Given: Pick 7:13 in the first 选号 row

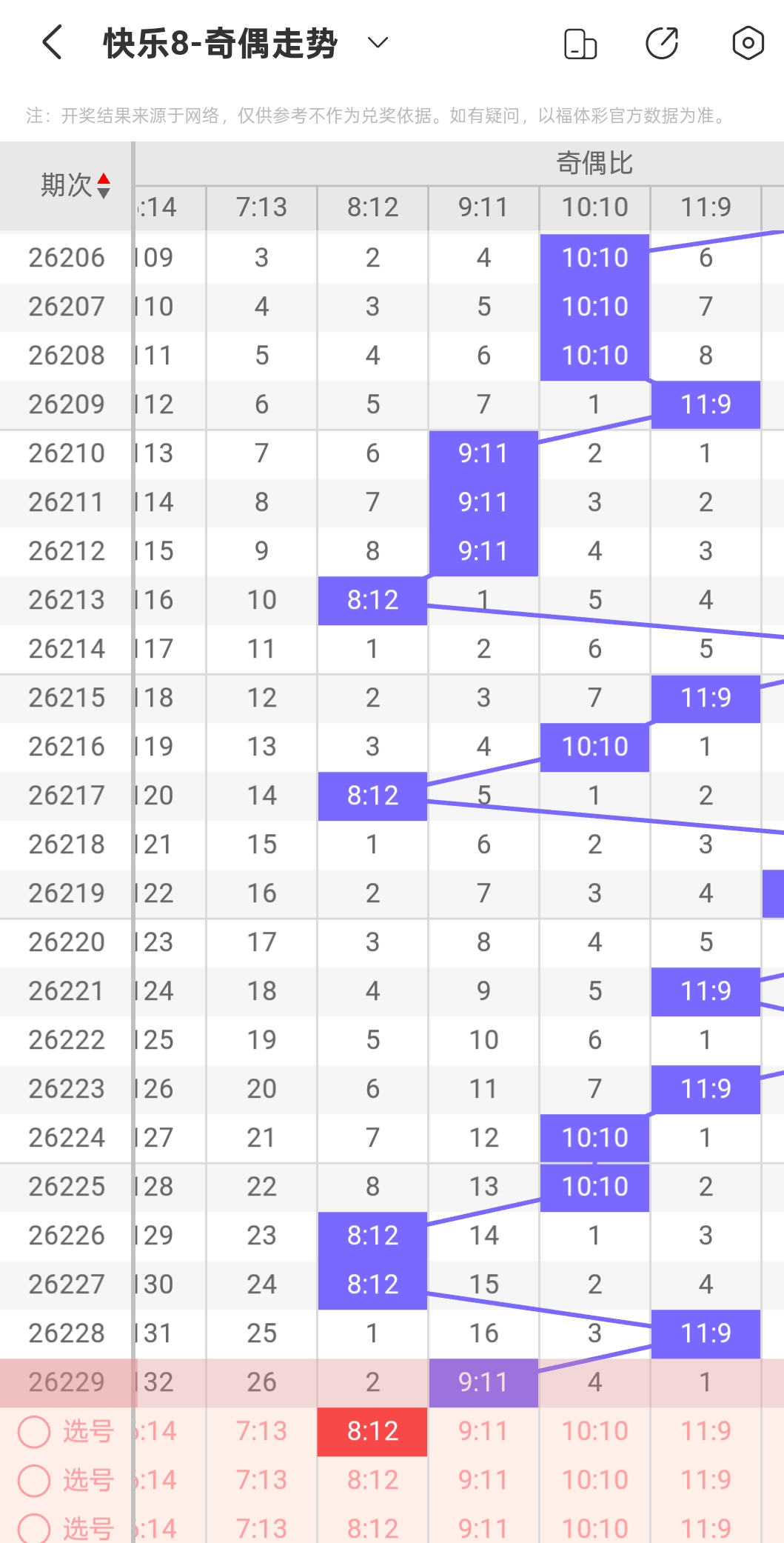Looking at the screenshot, I should click(x=262, y=1431).
